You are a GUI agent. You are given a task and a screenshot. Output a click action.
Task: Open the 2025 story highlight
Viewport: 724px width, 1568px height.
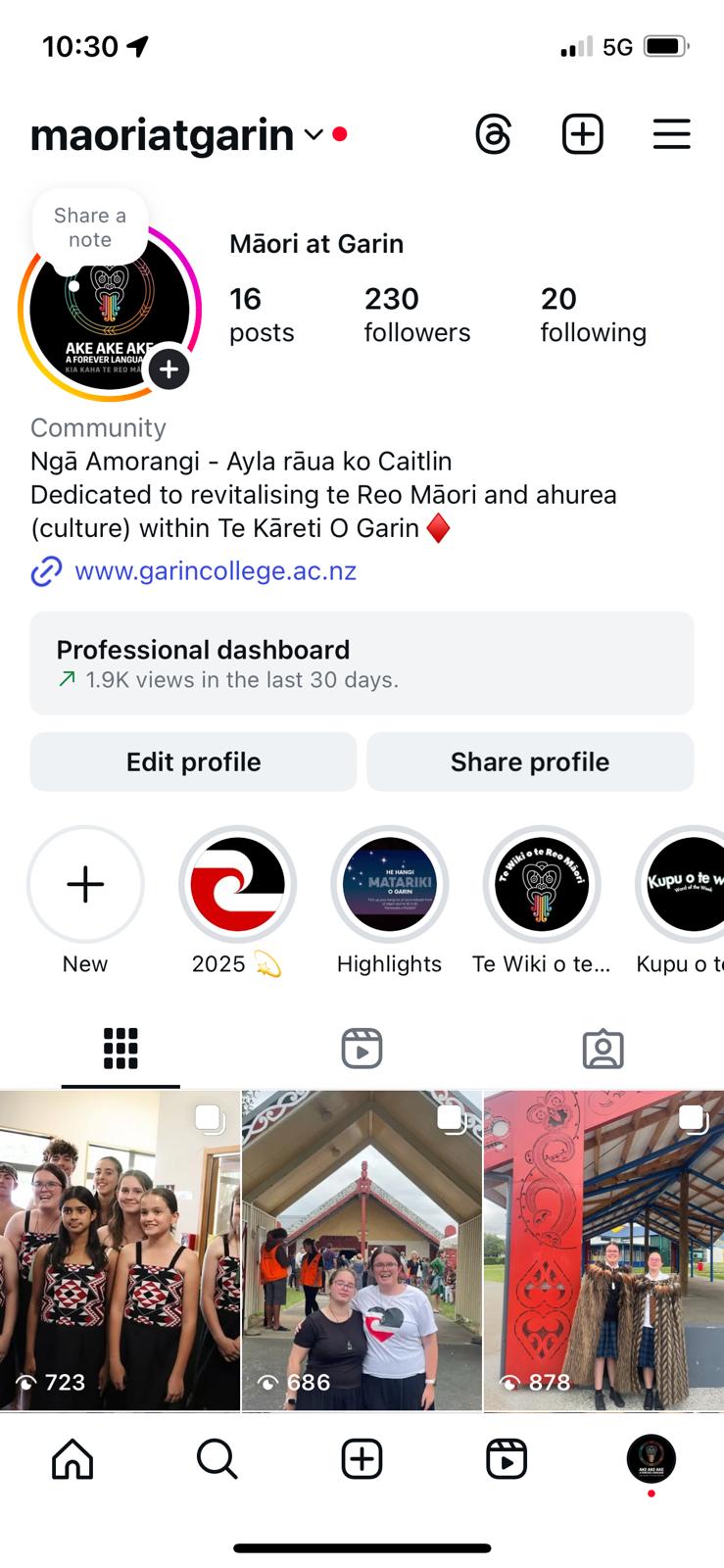pyautogui.click(x=237, y=902)
